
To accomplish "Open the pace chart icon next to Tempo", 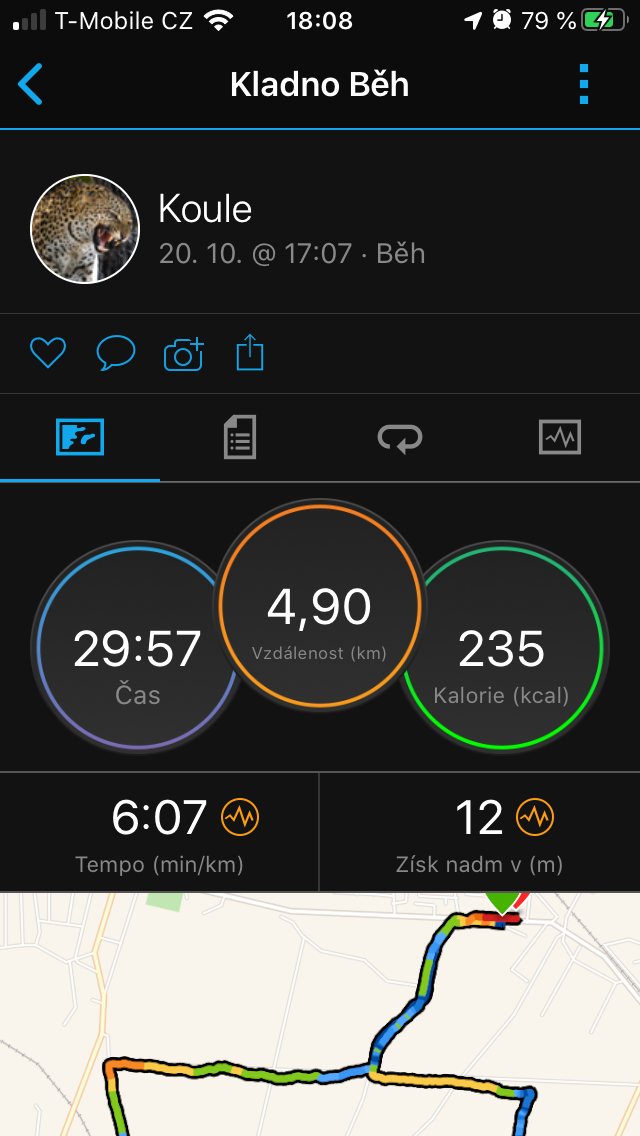I will click(240, 818).
